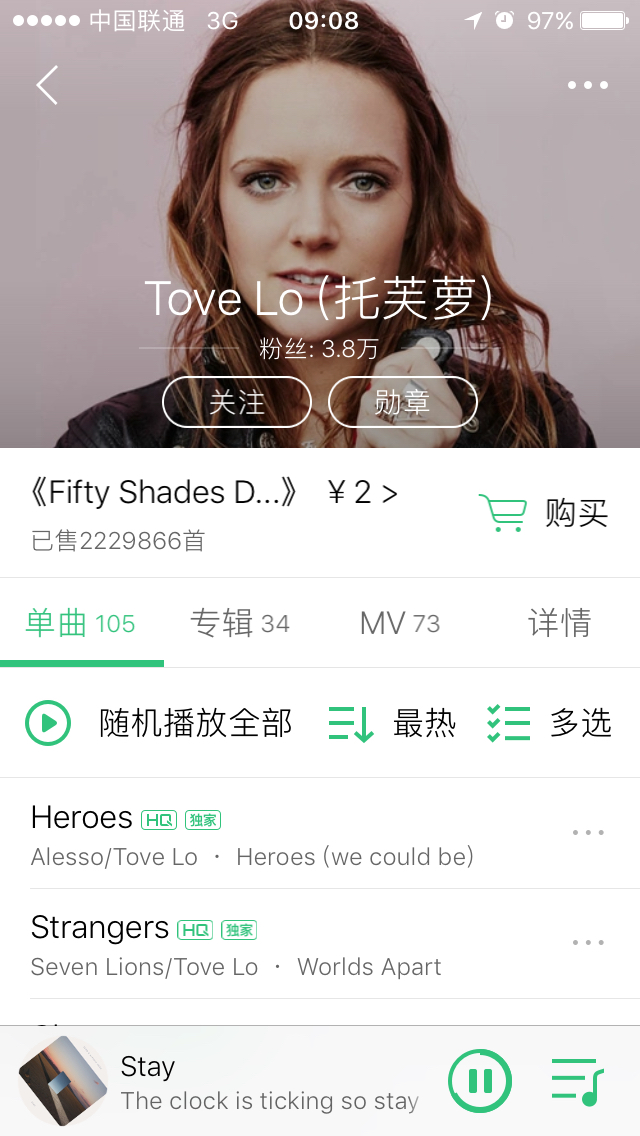Open the Fifty Shades album offer

coord(215,493)
